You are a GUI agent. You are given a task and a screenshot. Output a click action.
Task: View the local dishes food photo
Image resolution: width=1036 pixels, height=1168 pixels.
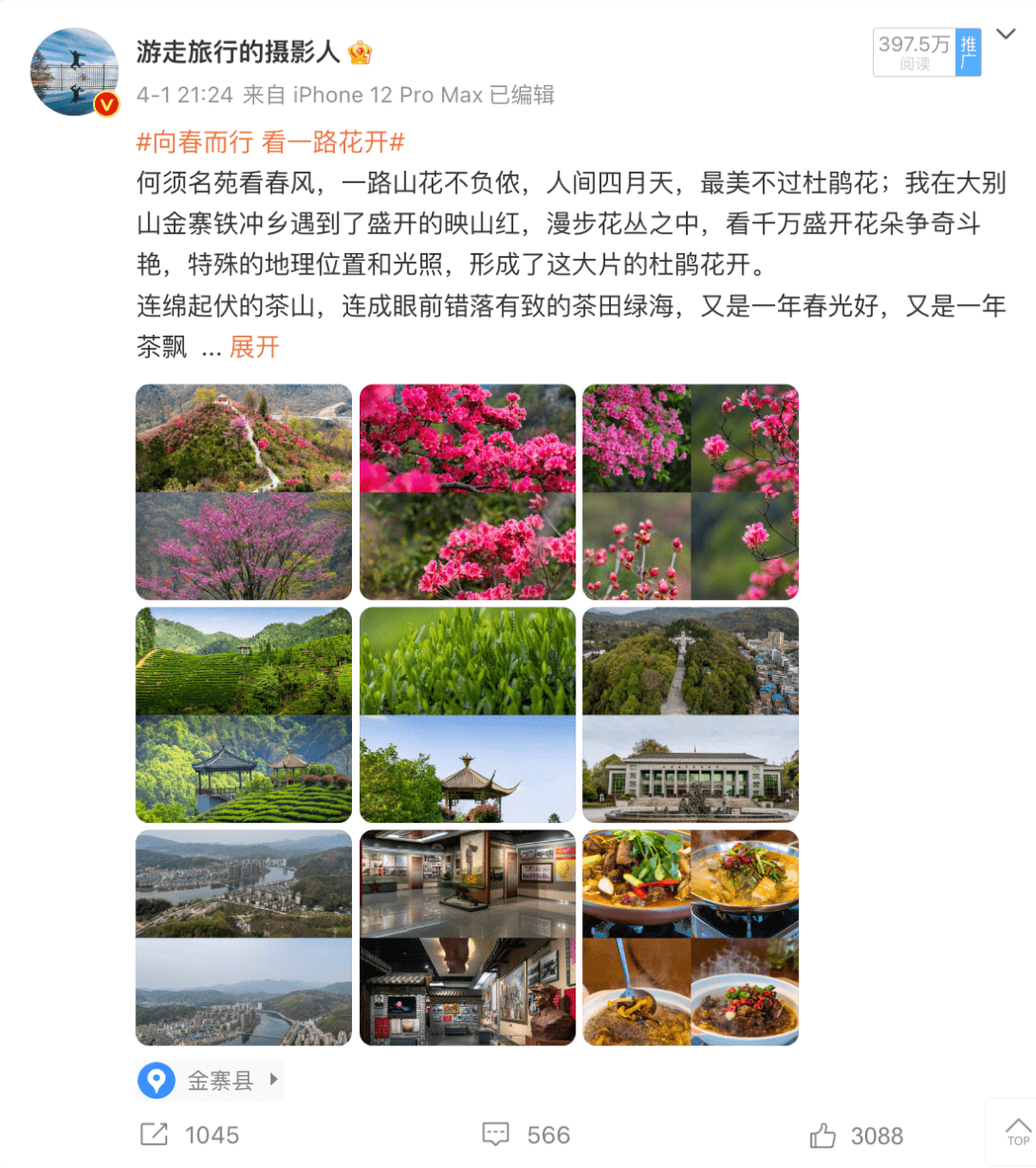click(691, 938)
